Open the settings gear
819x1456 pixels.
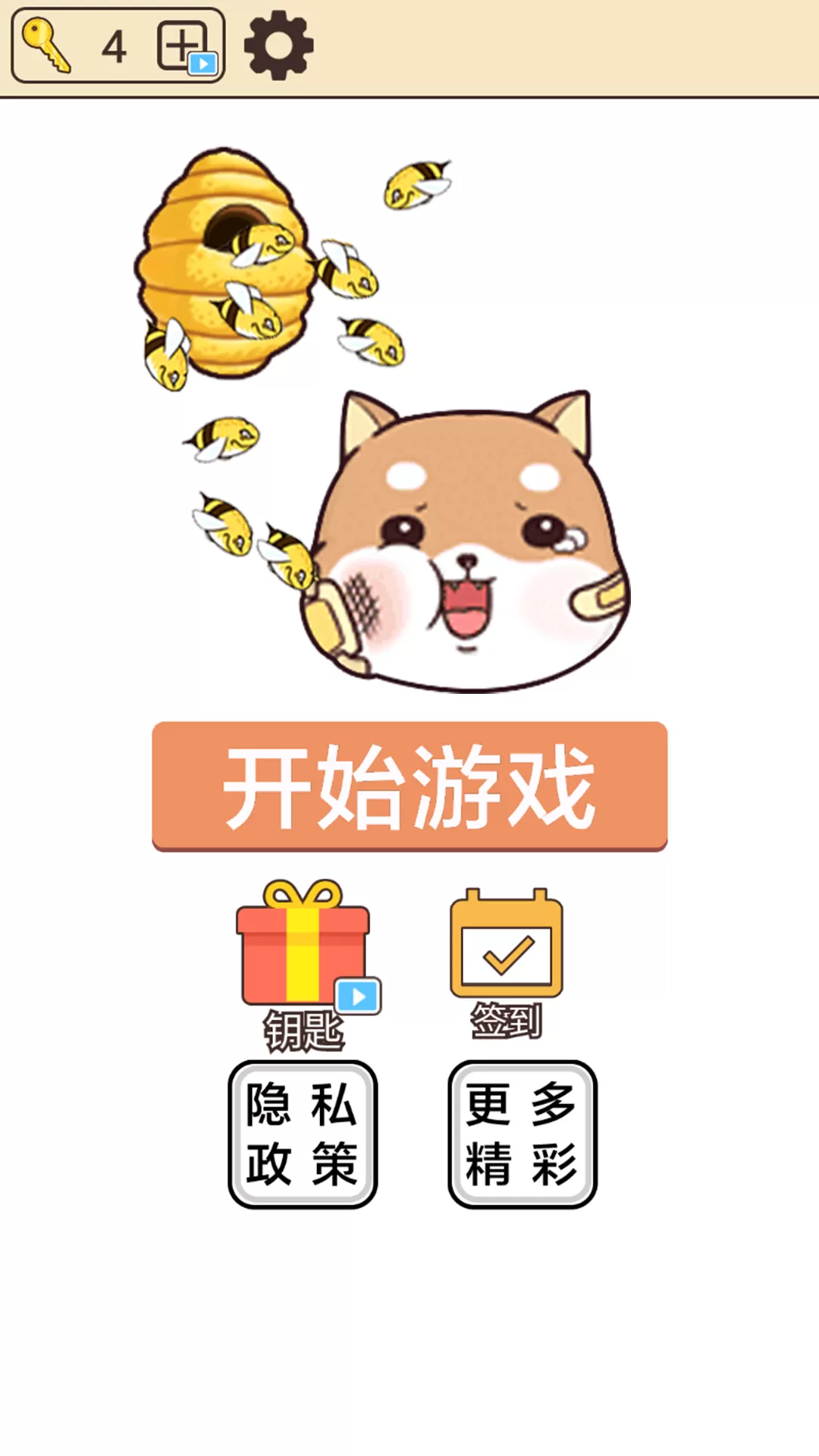coord(278,45)
